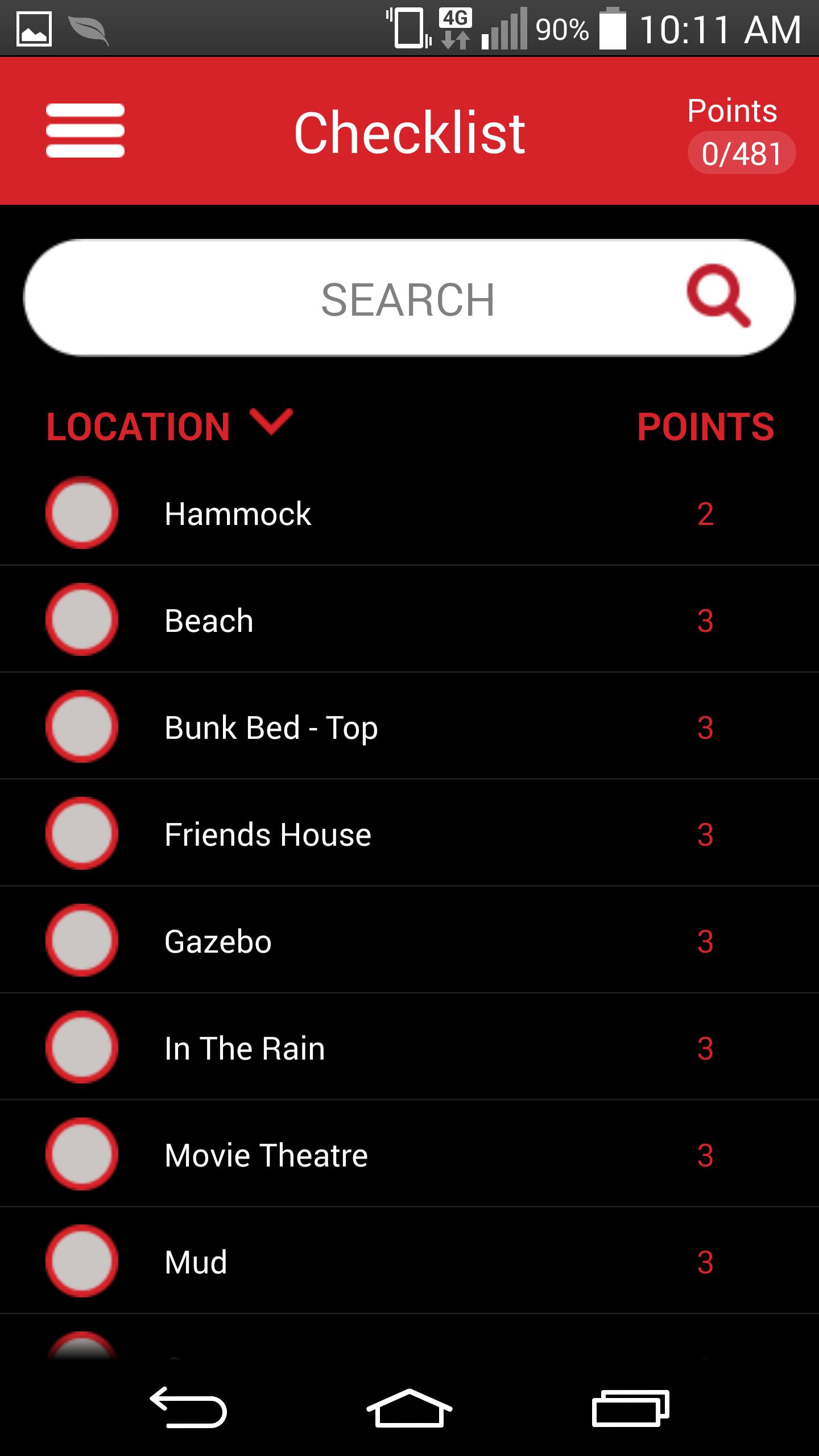Check the circle next to Gazebo
The height and width of the screenshot is (1456, 819).
[81, 941]
